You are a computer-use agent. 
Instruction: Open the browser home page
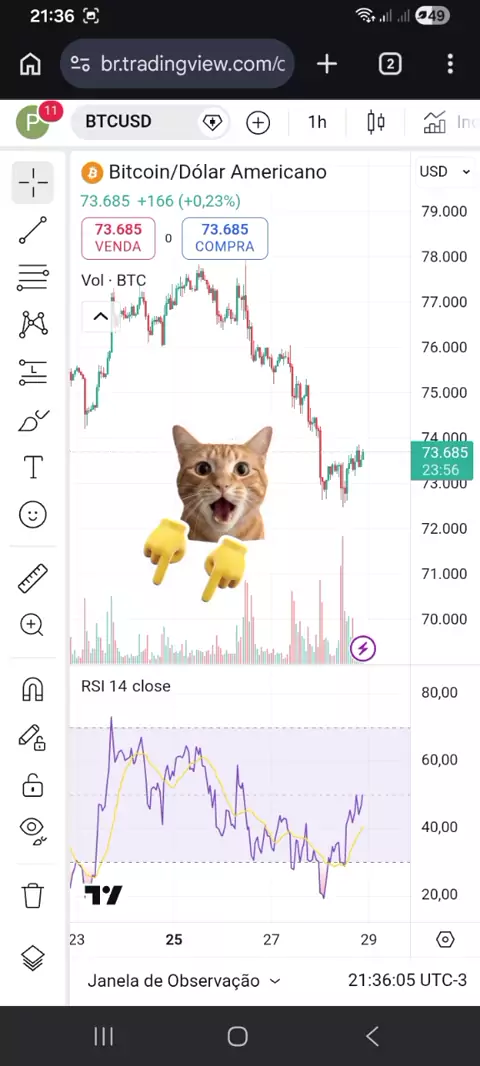pos(31,64)
